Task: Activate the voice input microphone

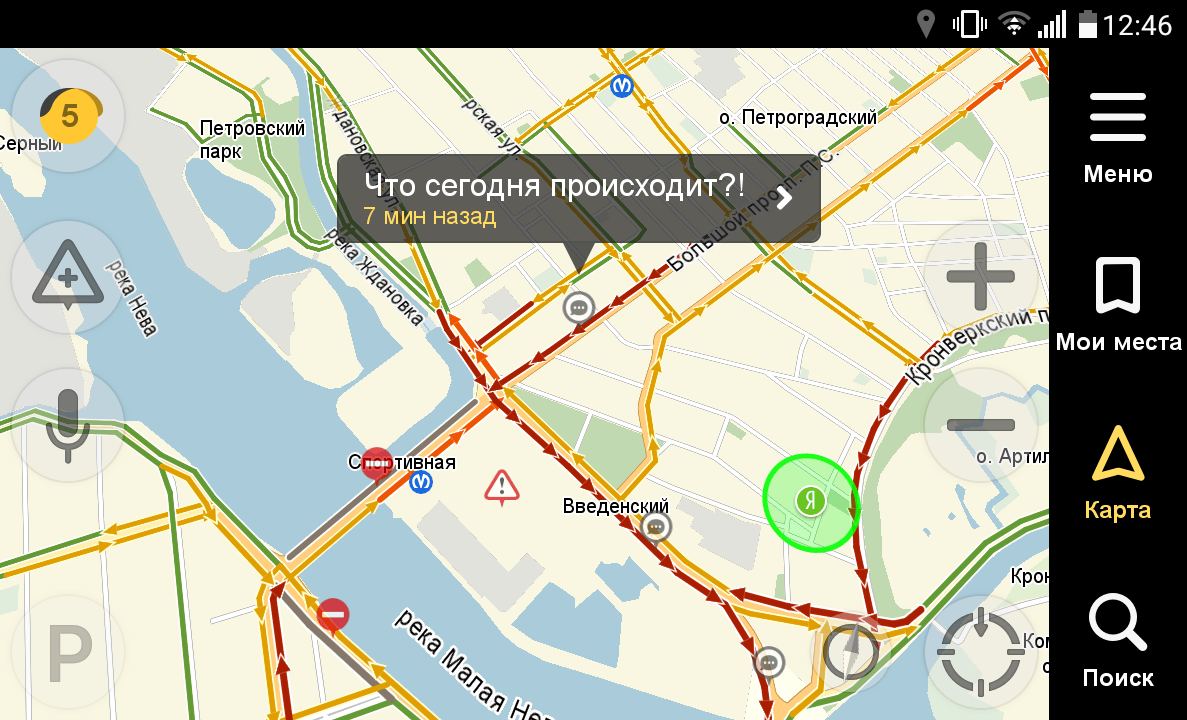Action: [68, 425]
